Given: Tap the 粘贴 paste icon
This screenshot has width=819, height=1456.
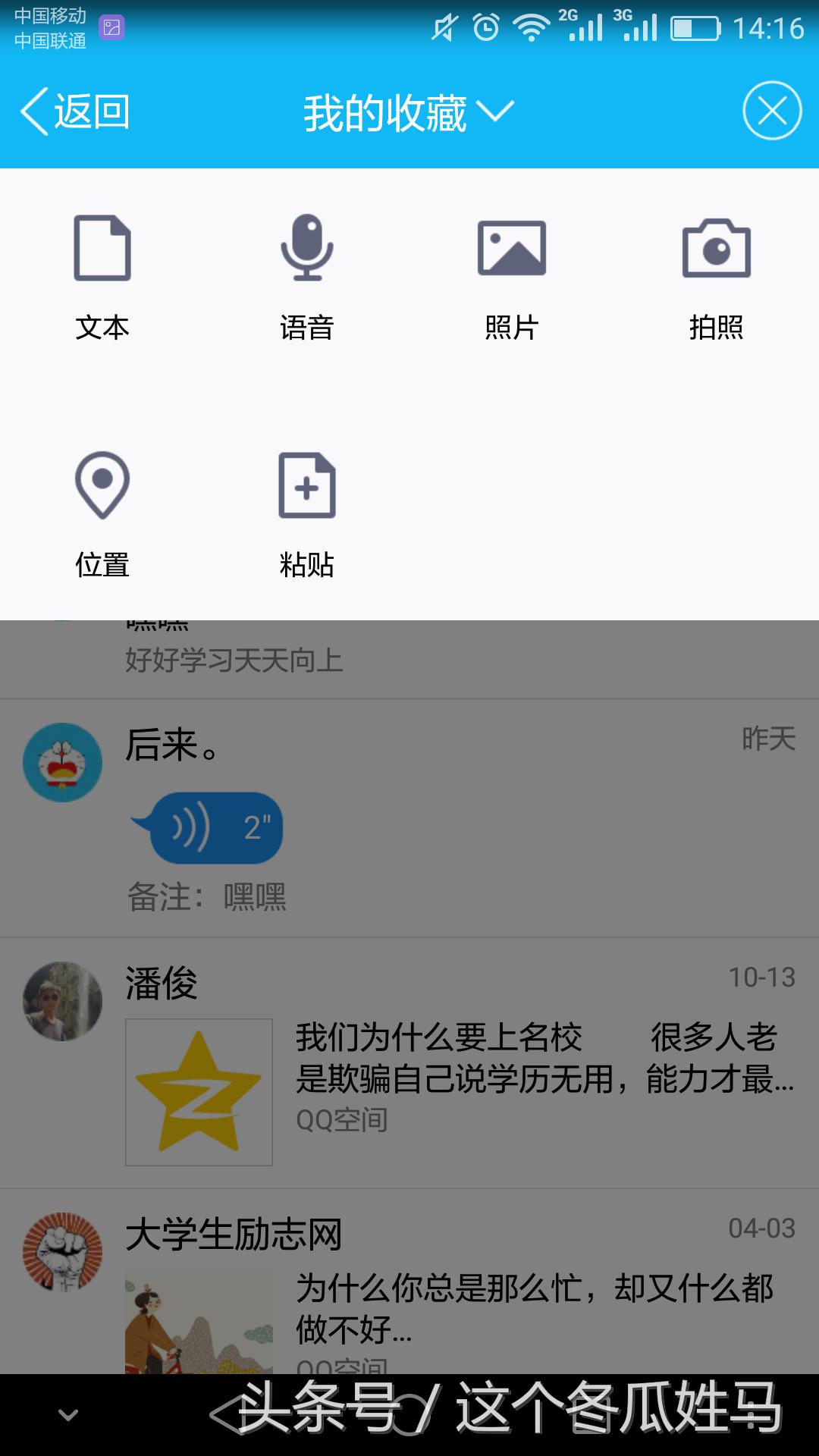Looking at the screenshot, I should [307, 485].
